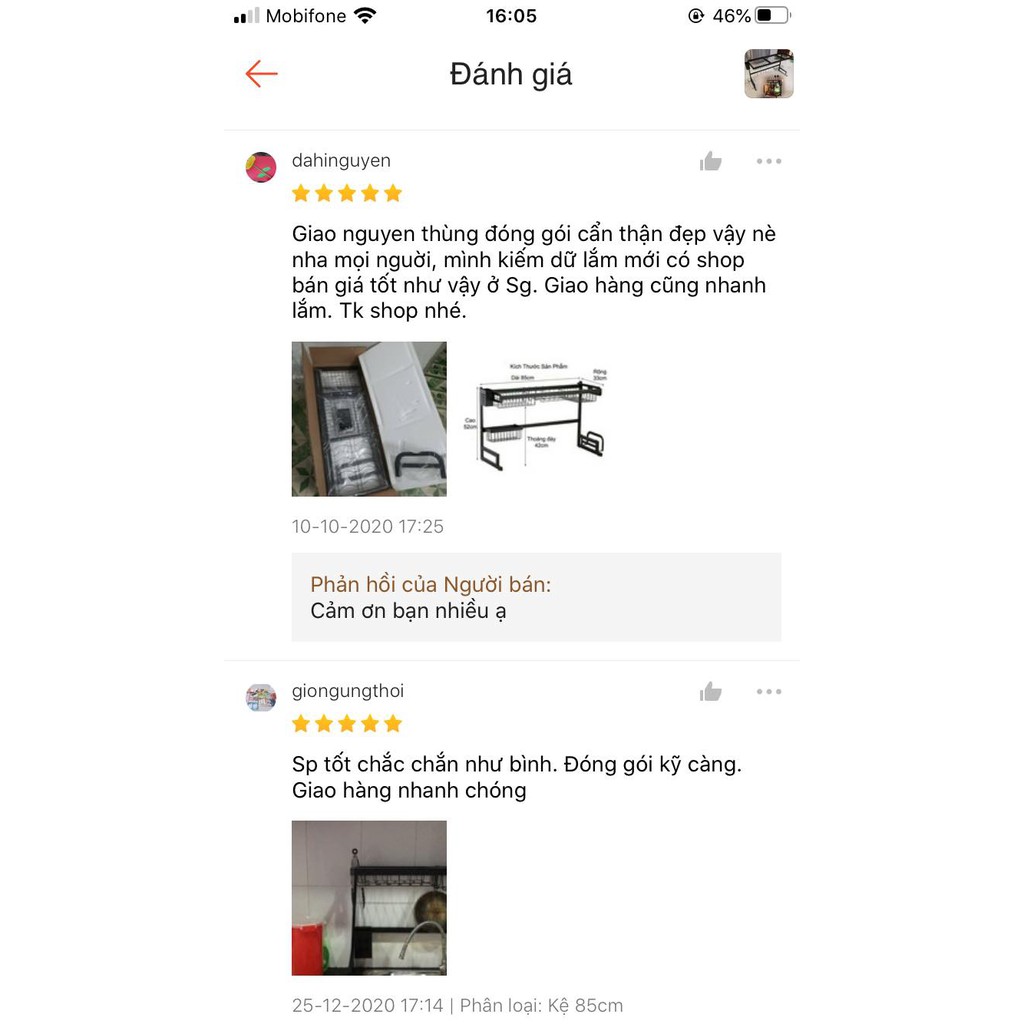The image size is (1024, 1024).
Task: Like giongungthoi's review
Action: click(711, 691)
